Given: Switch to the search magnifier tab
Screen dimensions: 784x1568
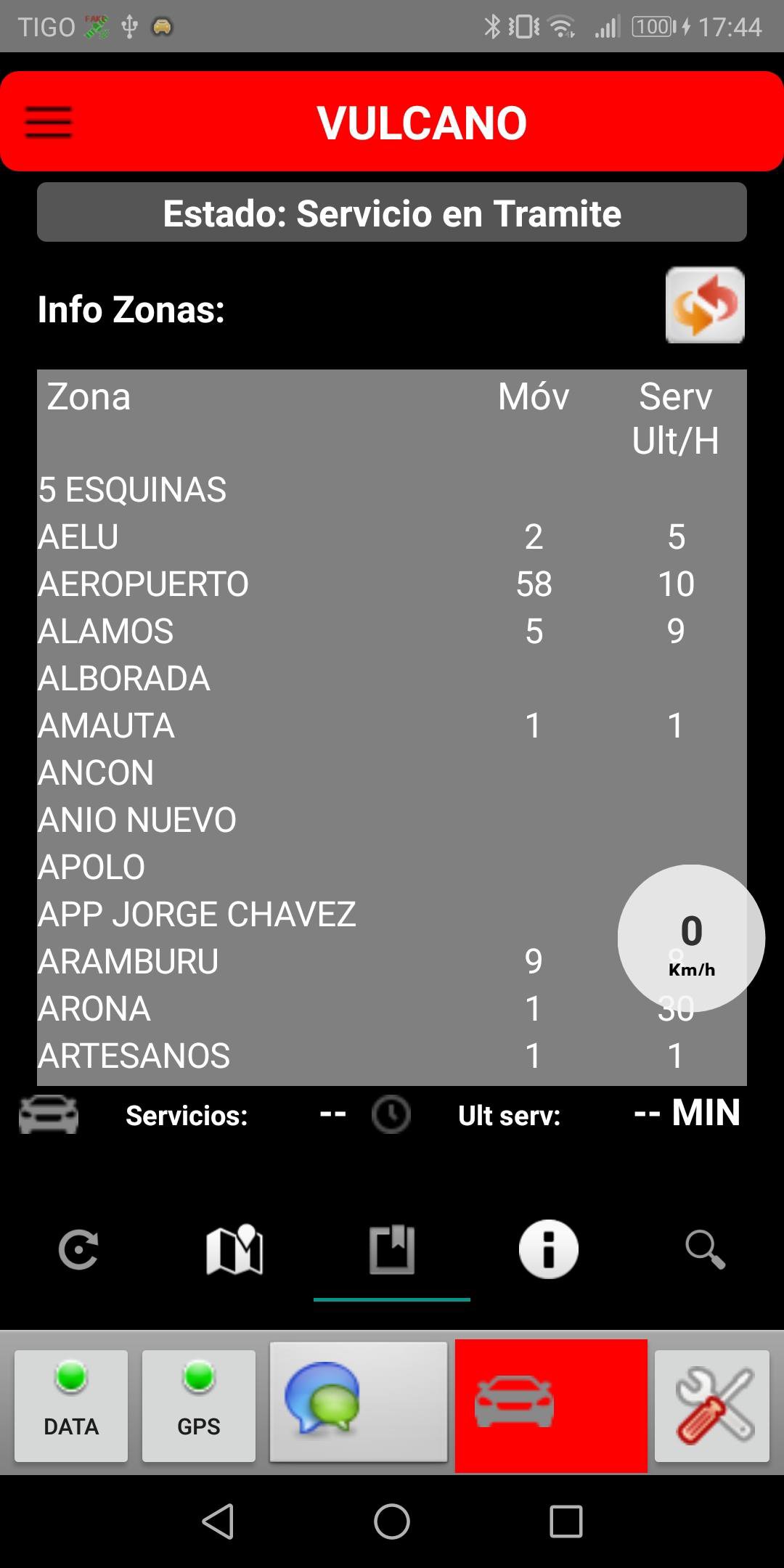Looking at the screenshot, I should coord(705,1249).
